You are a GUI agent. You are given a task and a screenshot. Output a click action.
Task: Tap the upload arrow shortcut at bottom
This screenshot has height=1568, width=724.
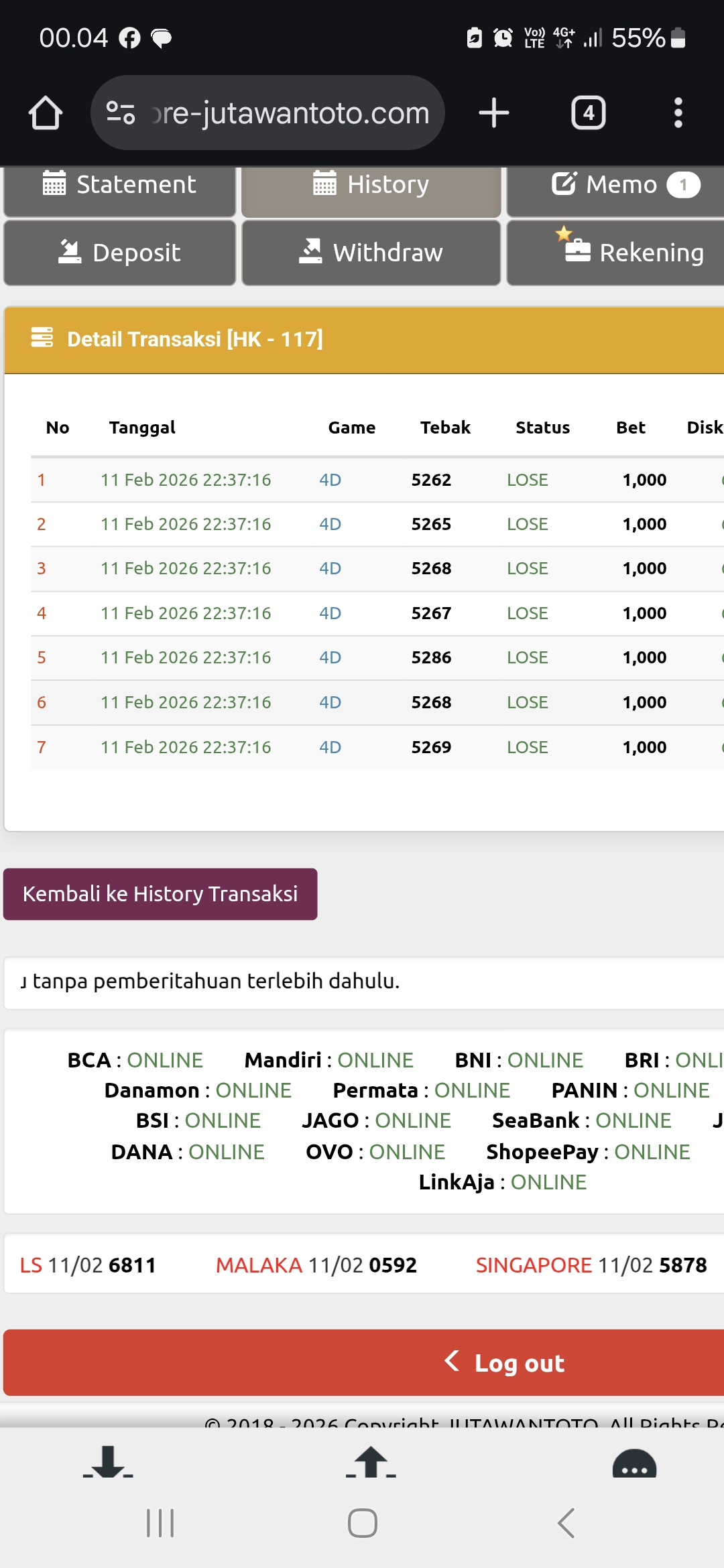click(371, 1462)
